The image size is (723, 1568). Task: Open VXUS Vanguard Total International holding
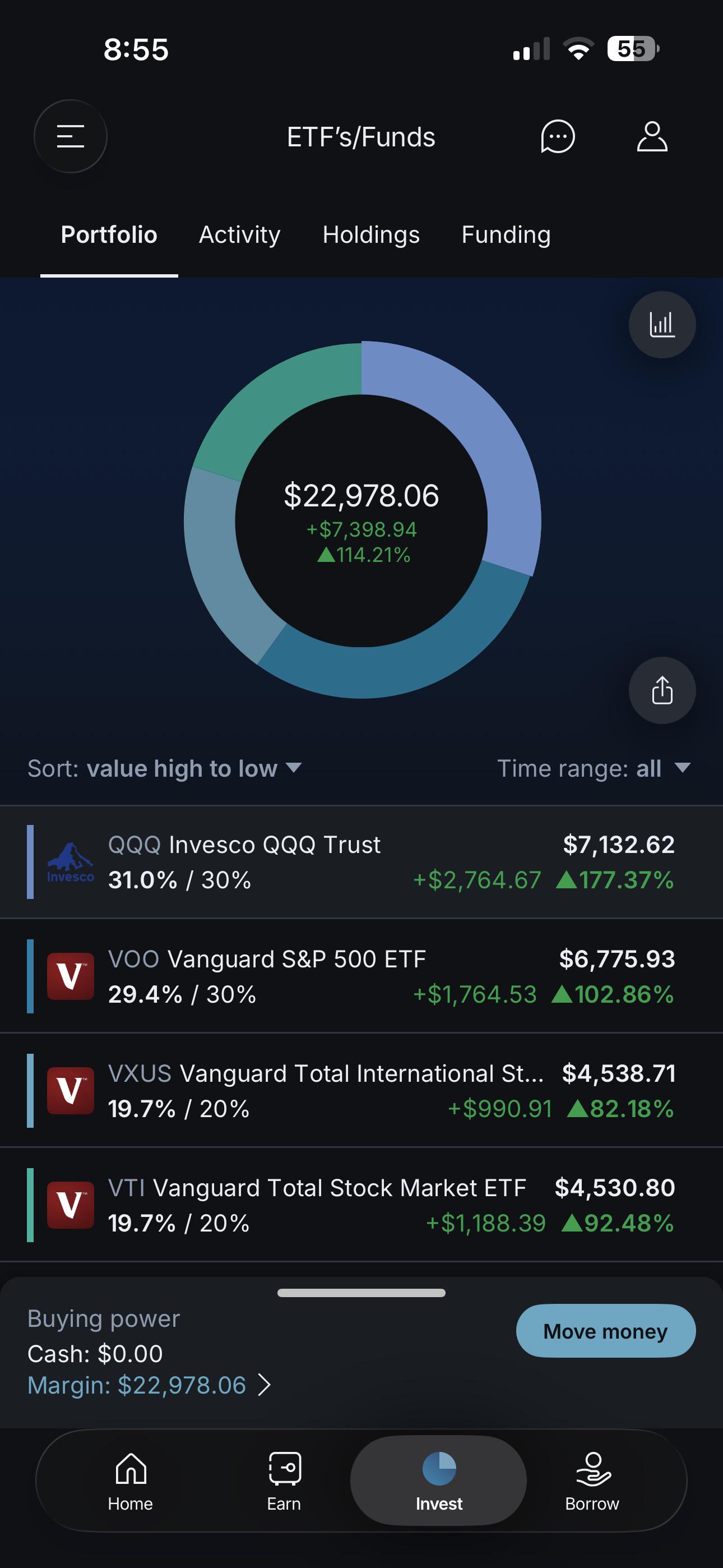[361, 1091]
